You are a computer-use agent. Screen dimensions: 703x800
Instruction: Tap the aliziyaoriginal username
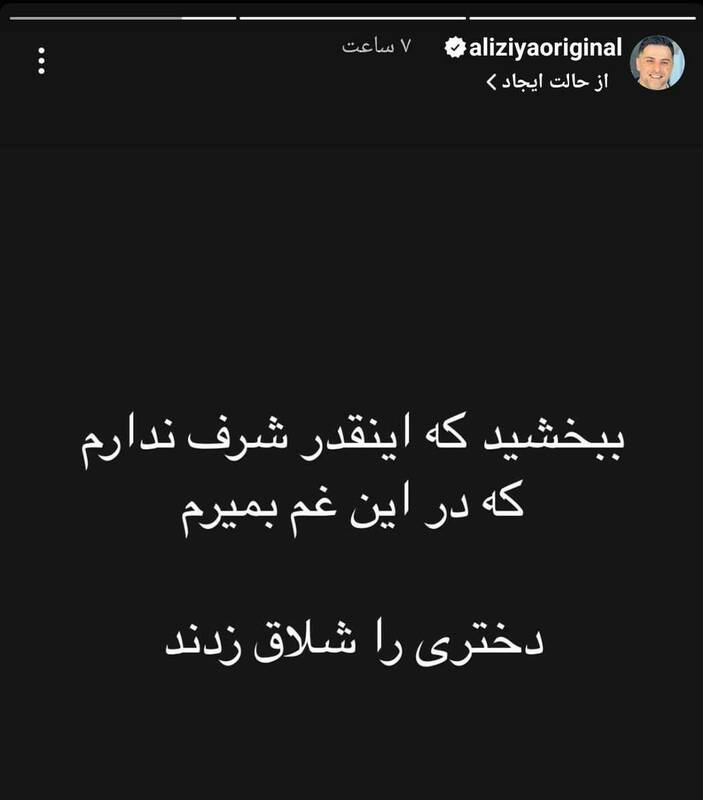coord(546,48)
